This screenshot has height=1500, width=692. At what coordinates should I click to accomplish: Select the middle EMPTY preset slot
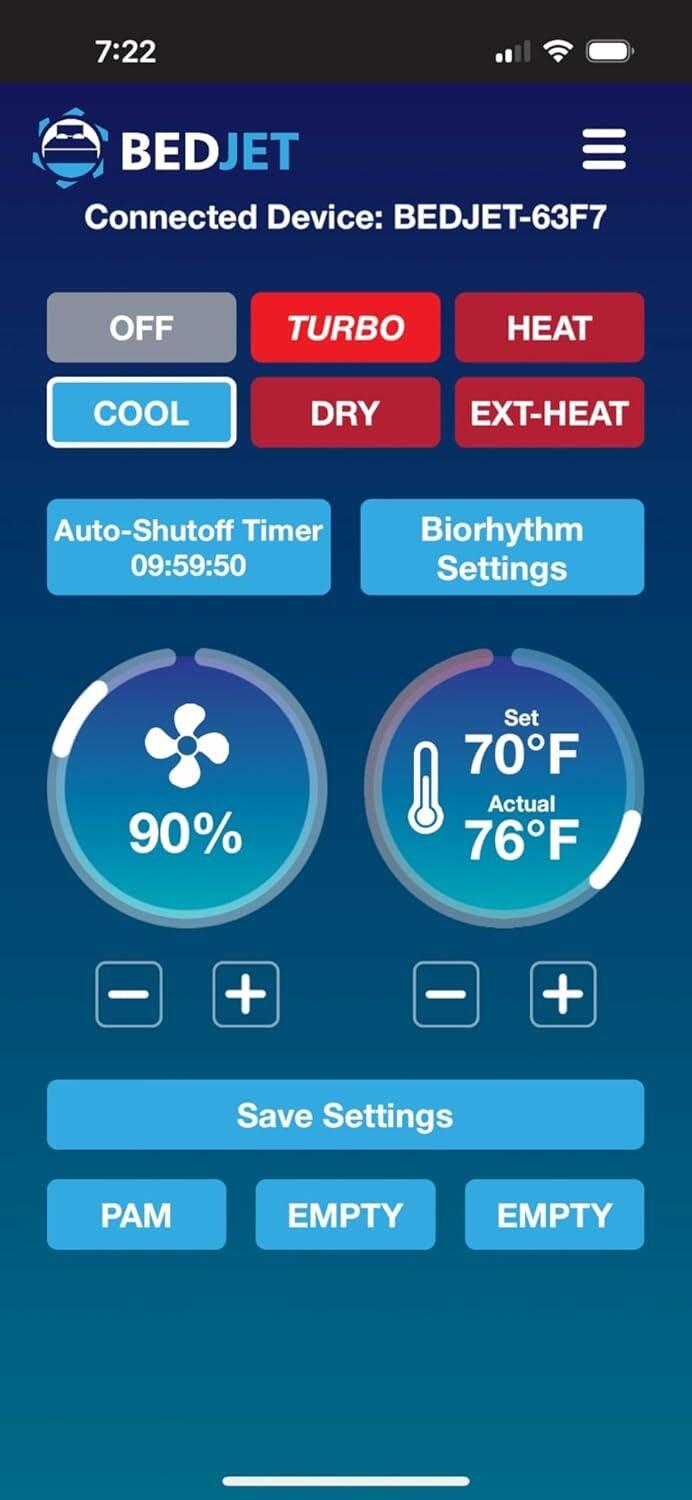345,1215
